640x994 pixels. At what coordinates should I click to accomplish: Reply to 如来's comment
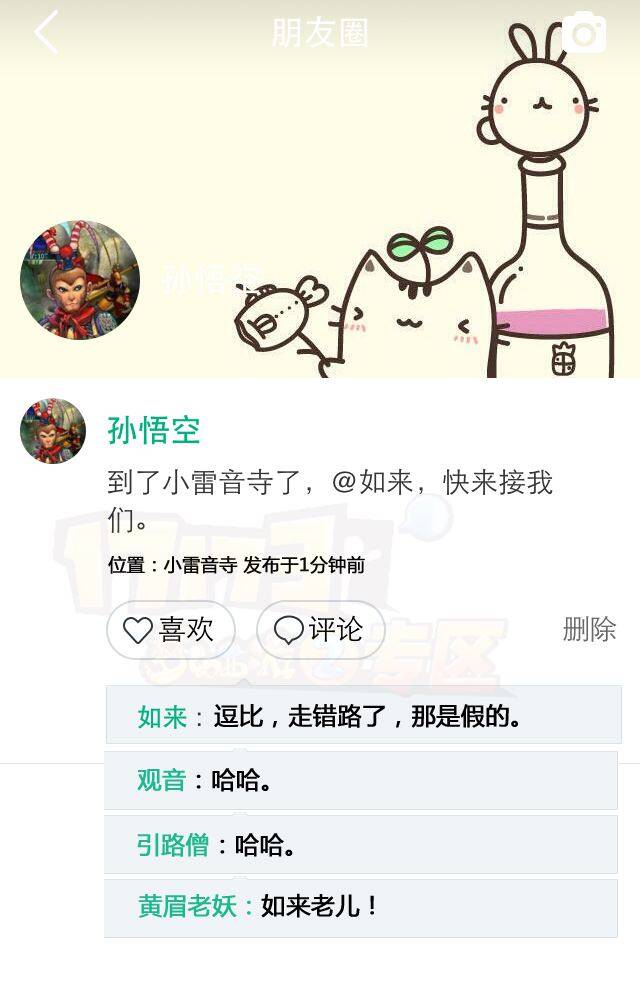click(362, 716)
